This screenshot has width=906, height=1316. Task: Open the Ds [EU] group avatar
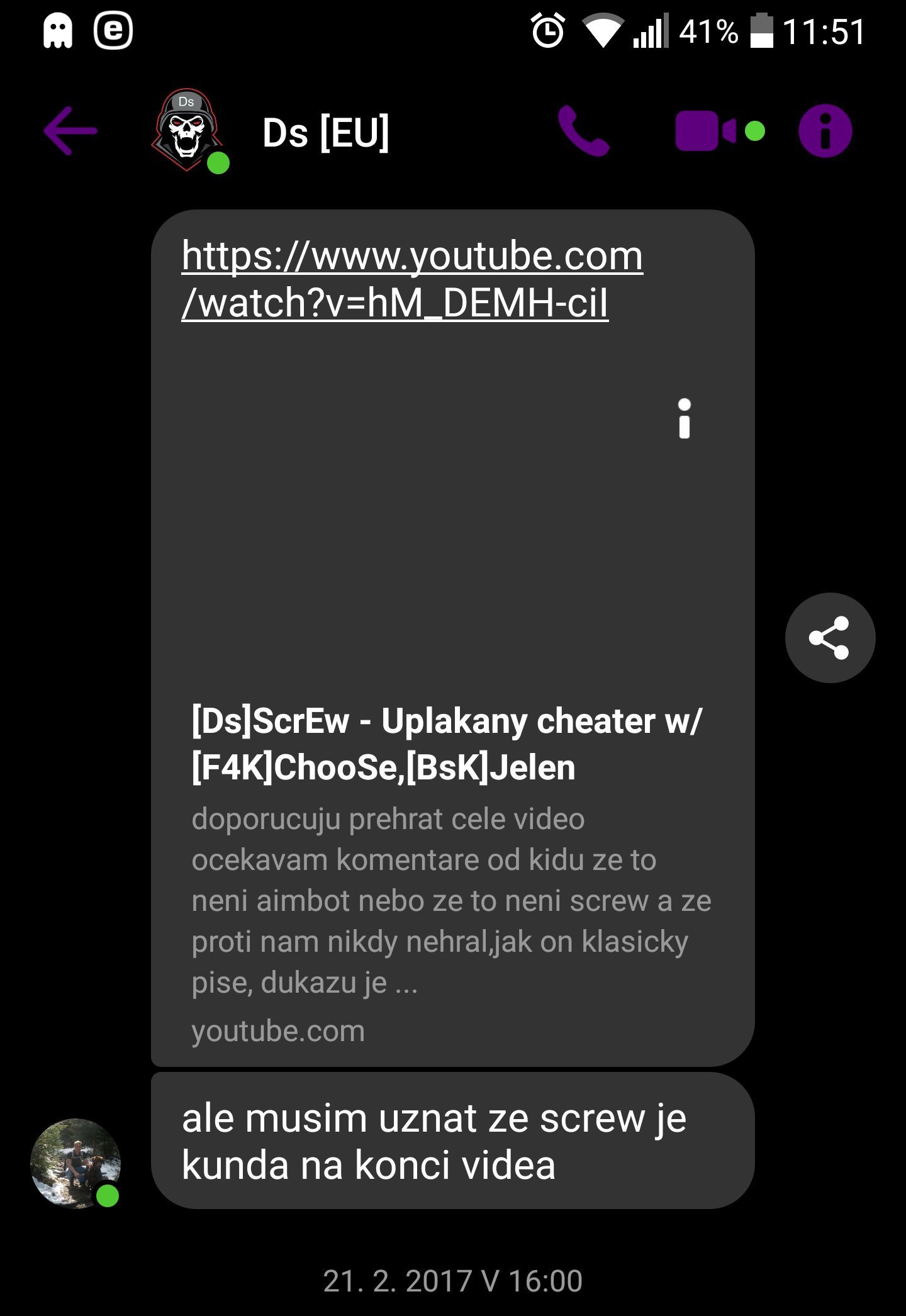click(187, 131)
